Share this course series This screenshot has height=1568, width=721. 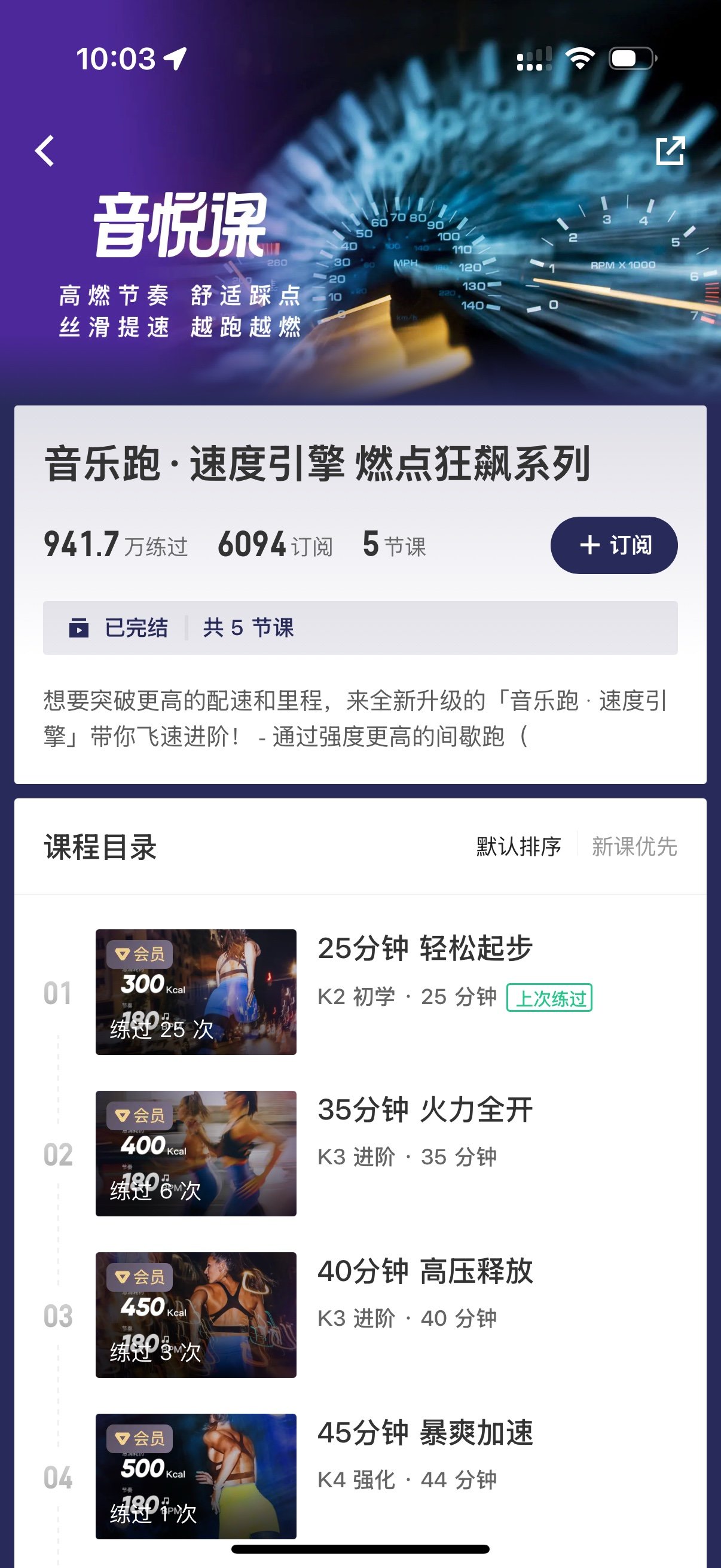670,150
